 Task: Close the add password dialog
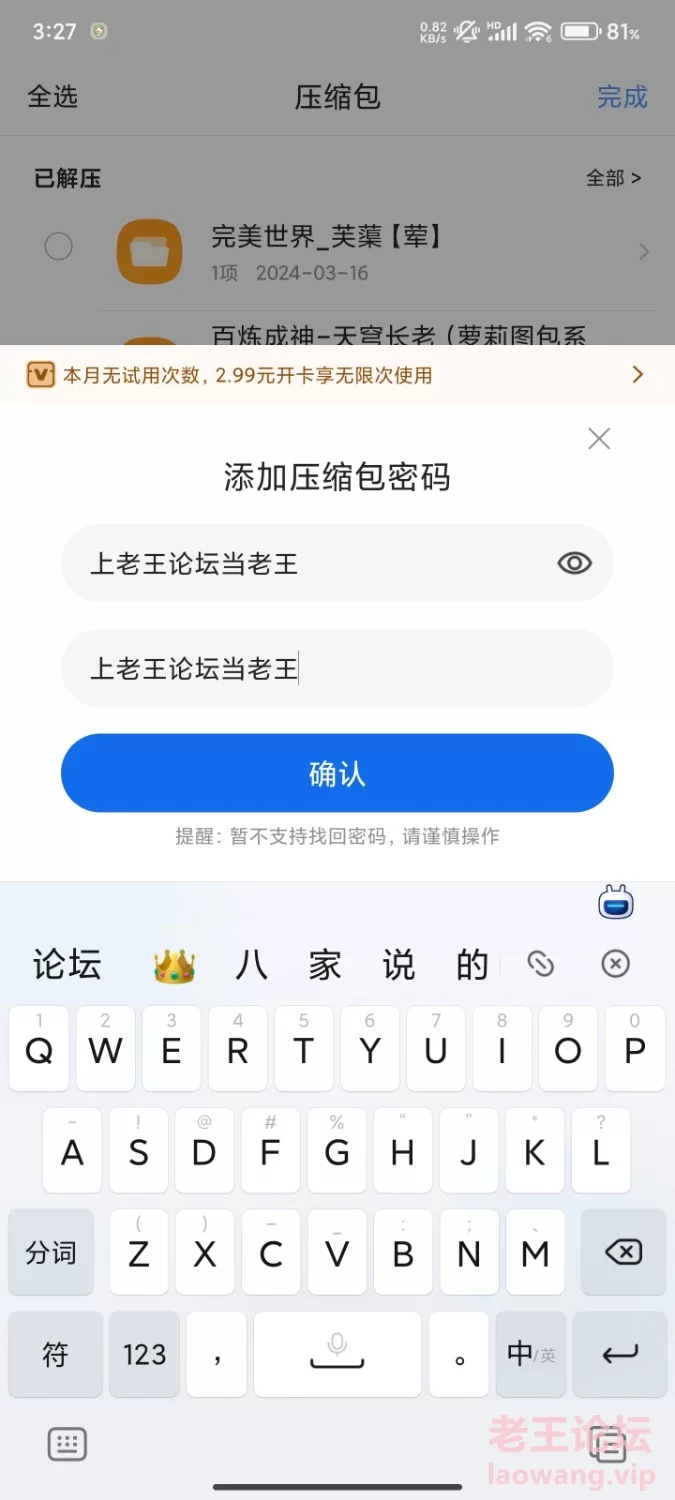599,438
